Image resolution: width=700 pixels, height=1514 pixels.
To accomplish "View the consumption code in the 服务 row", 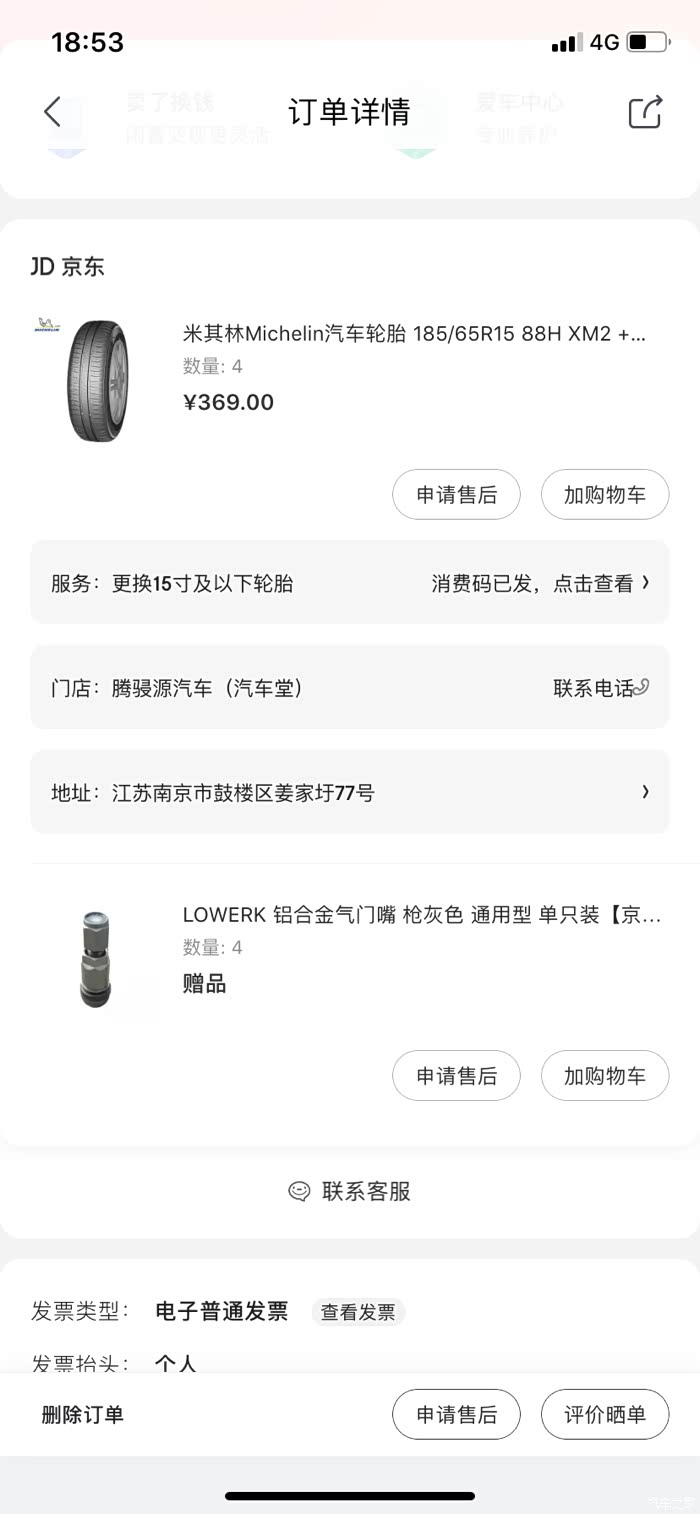I will click(540, 583).
